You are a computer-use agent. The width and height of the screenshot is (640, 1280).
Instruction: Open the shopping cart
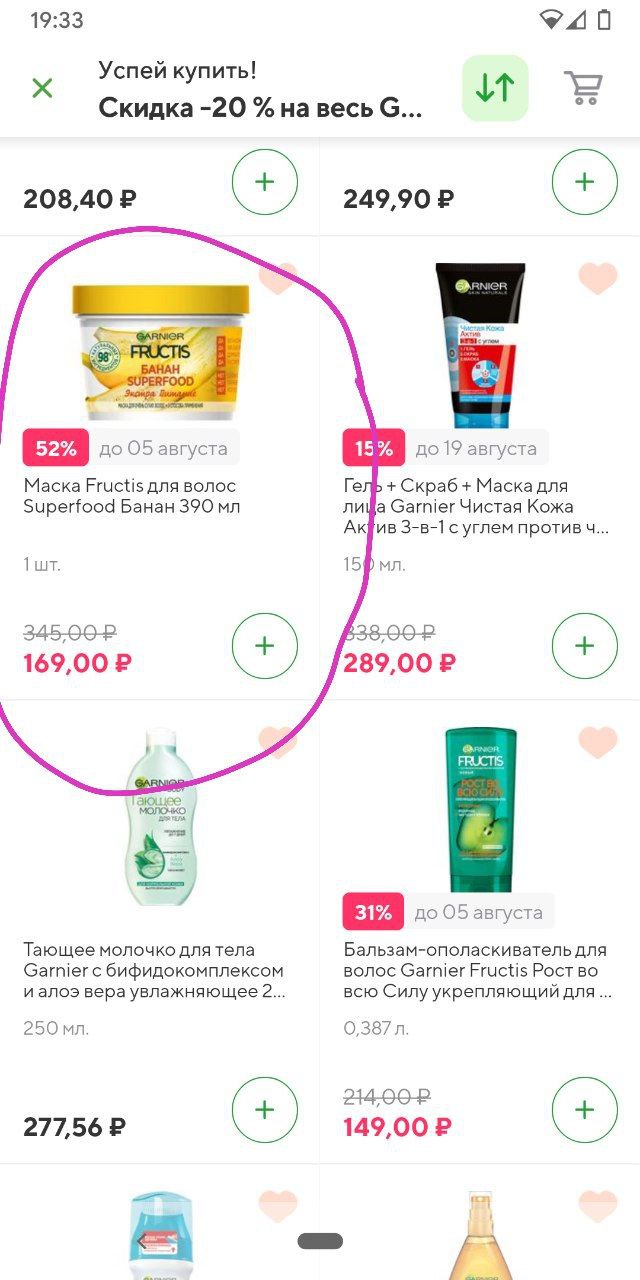583,88
